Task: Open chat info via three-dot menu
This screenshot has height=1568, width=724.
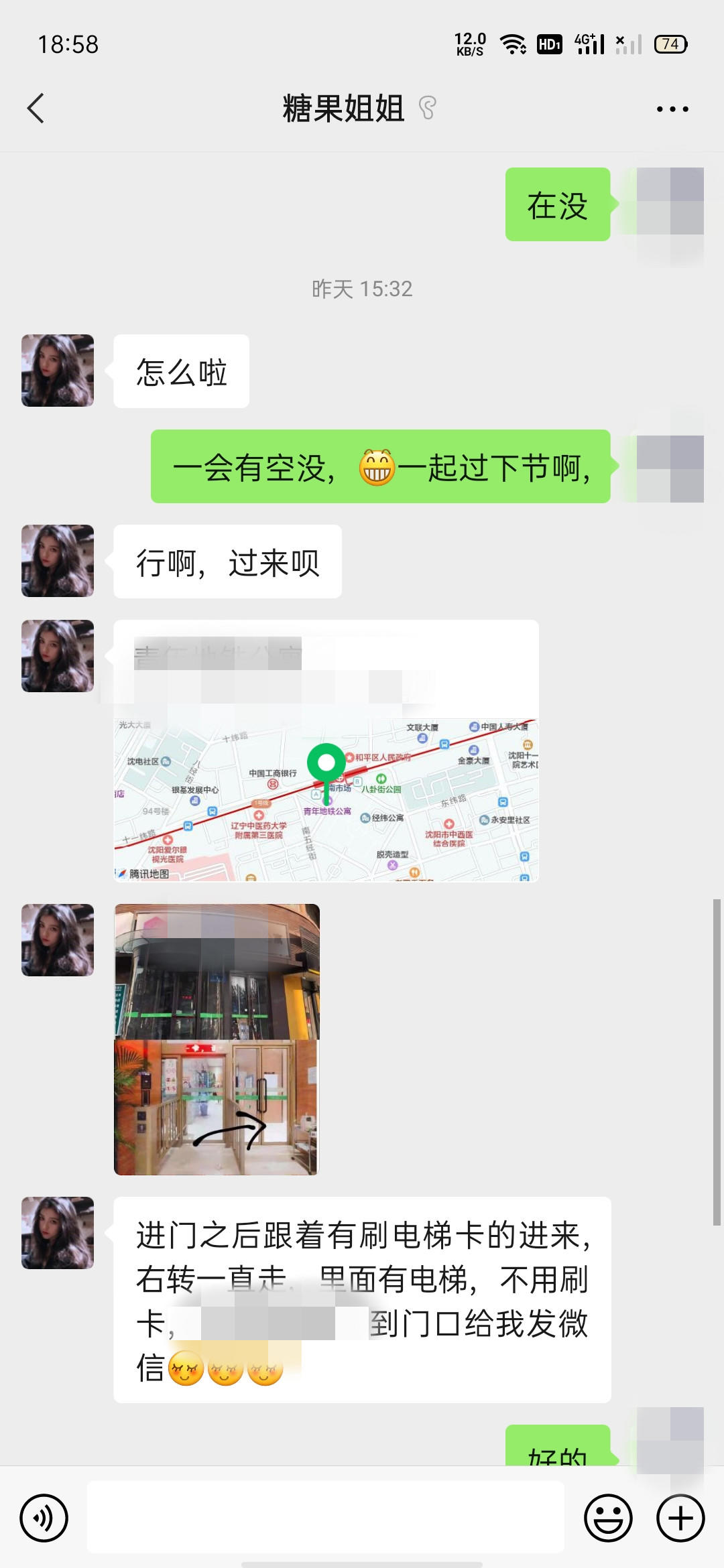Action: point(672,109)
